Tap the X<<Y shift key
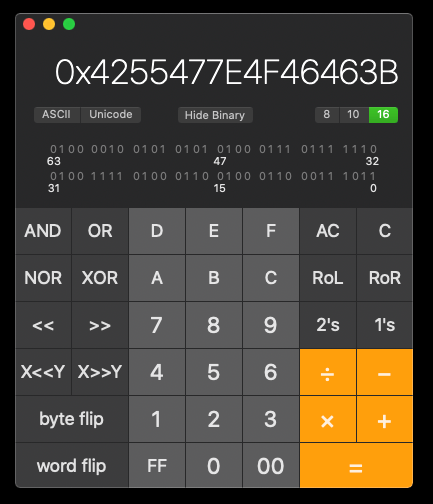 click(x=43, y=372)
